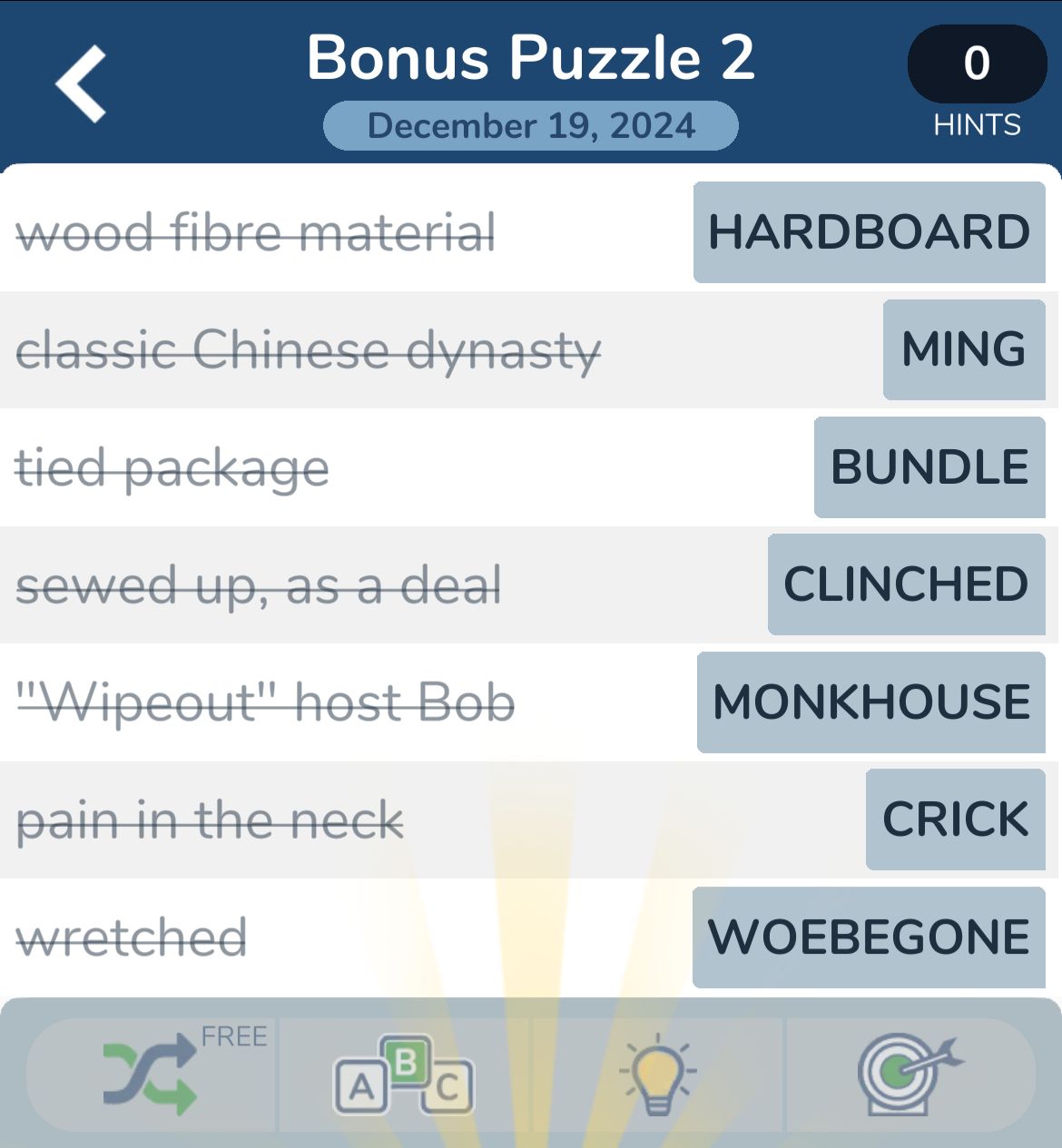This screenshot has height=1148, width=1062.
Task: Use the ABC letter blocks tool
Action: click(404, 1075)
